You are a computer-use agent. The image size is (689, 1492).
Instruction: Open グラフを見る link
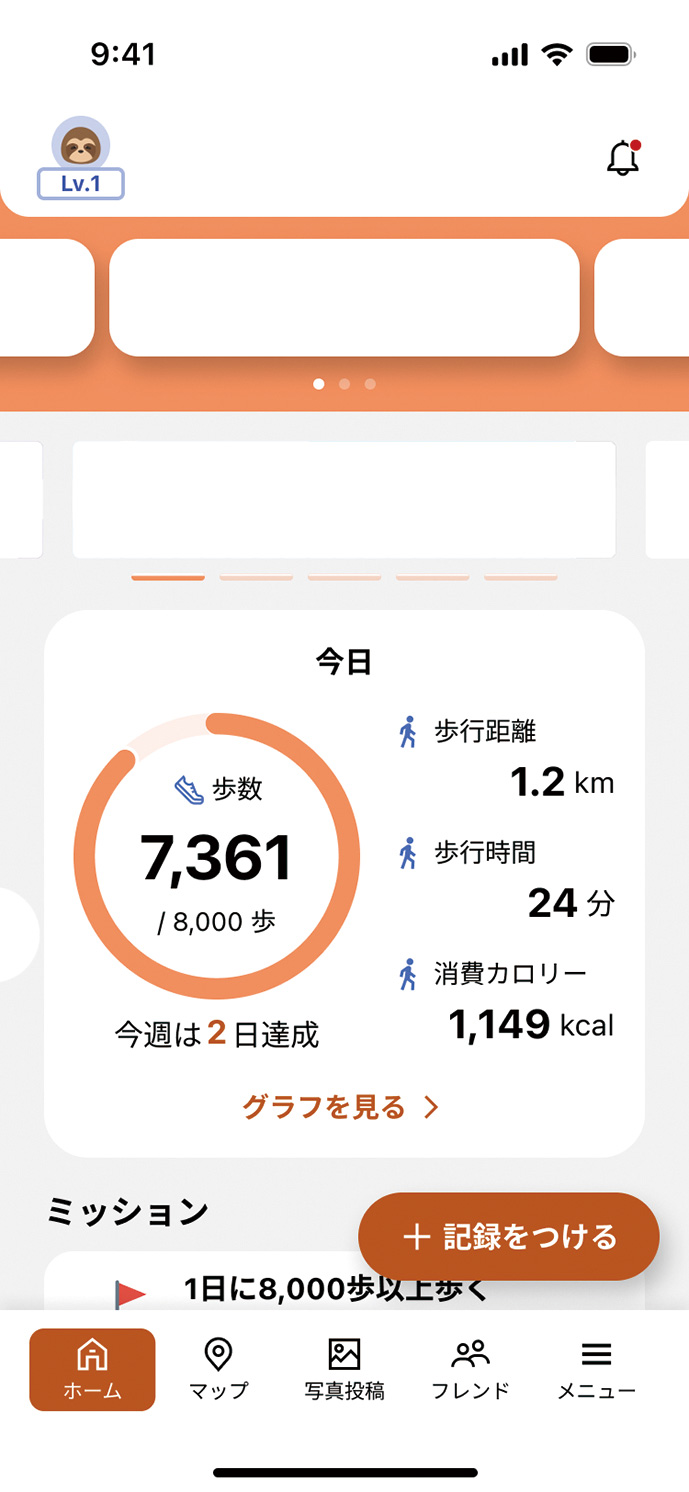click(341, 1107)
